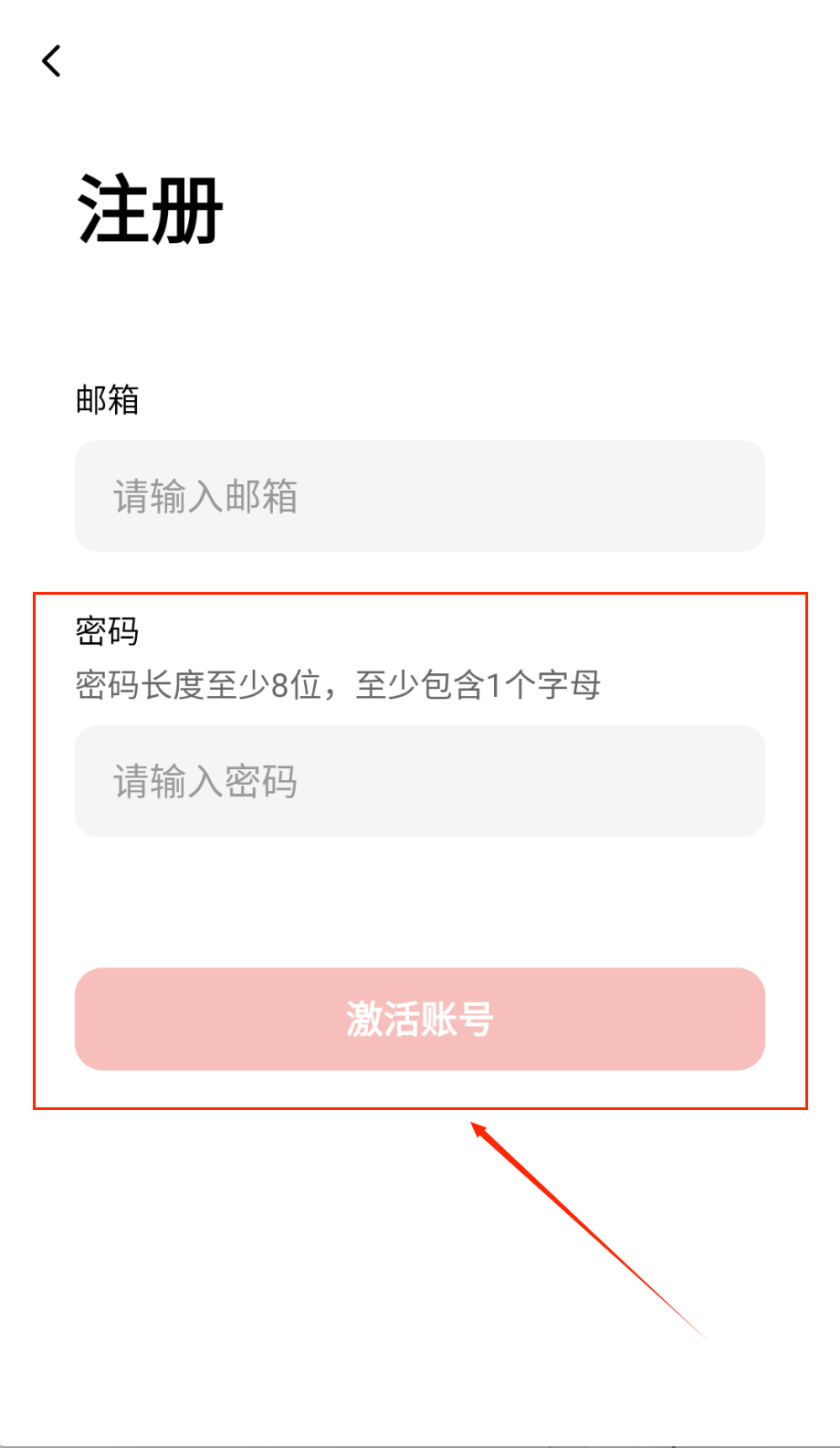This screenshot has width=840, height=1448.
Task: Focus the password input field
Action: point(419,781)
